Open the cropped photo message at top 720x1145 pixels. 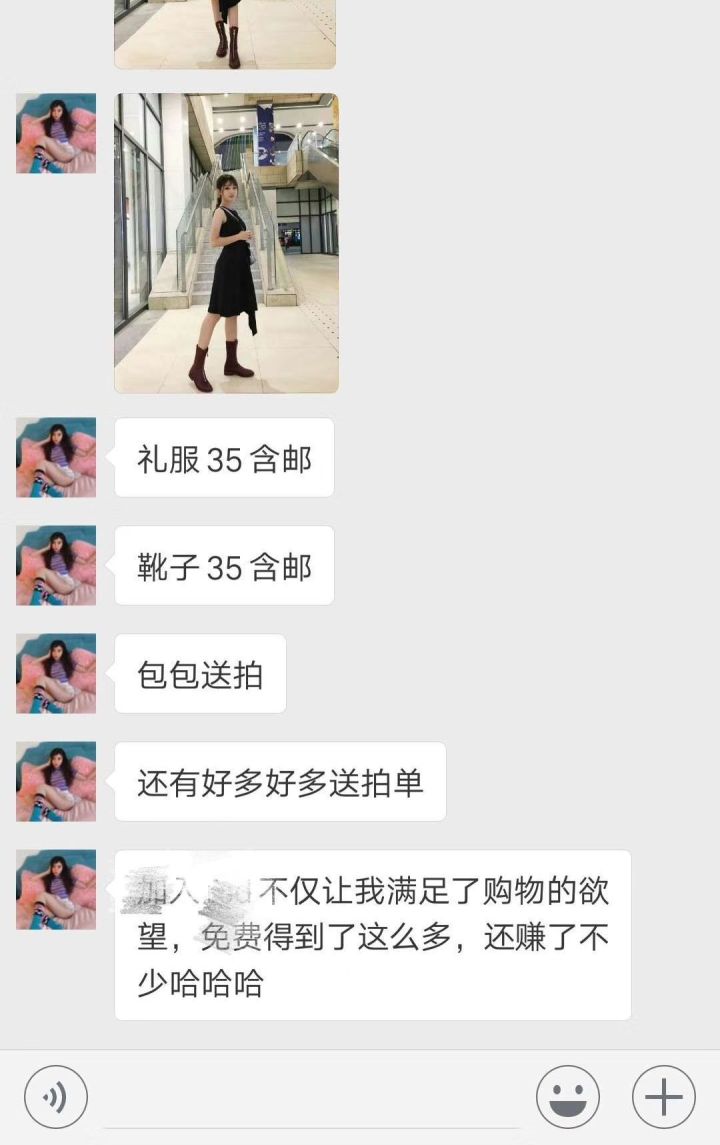click(x=225, y=34)
